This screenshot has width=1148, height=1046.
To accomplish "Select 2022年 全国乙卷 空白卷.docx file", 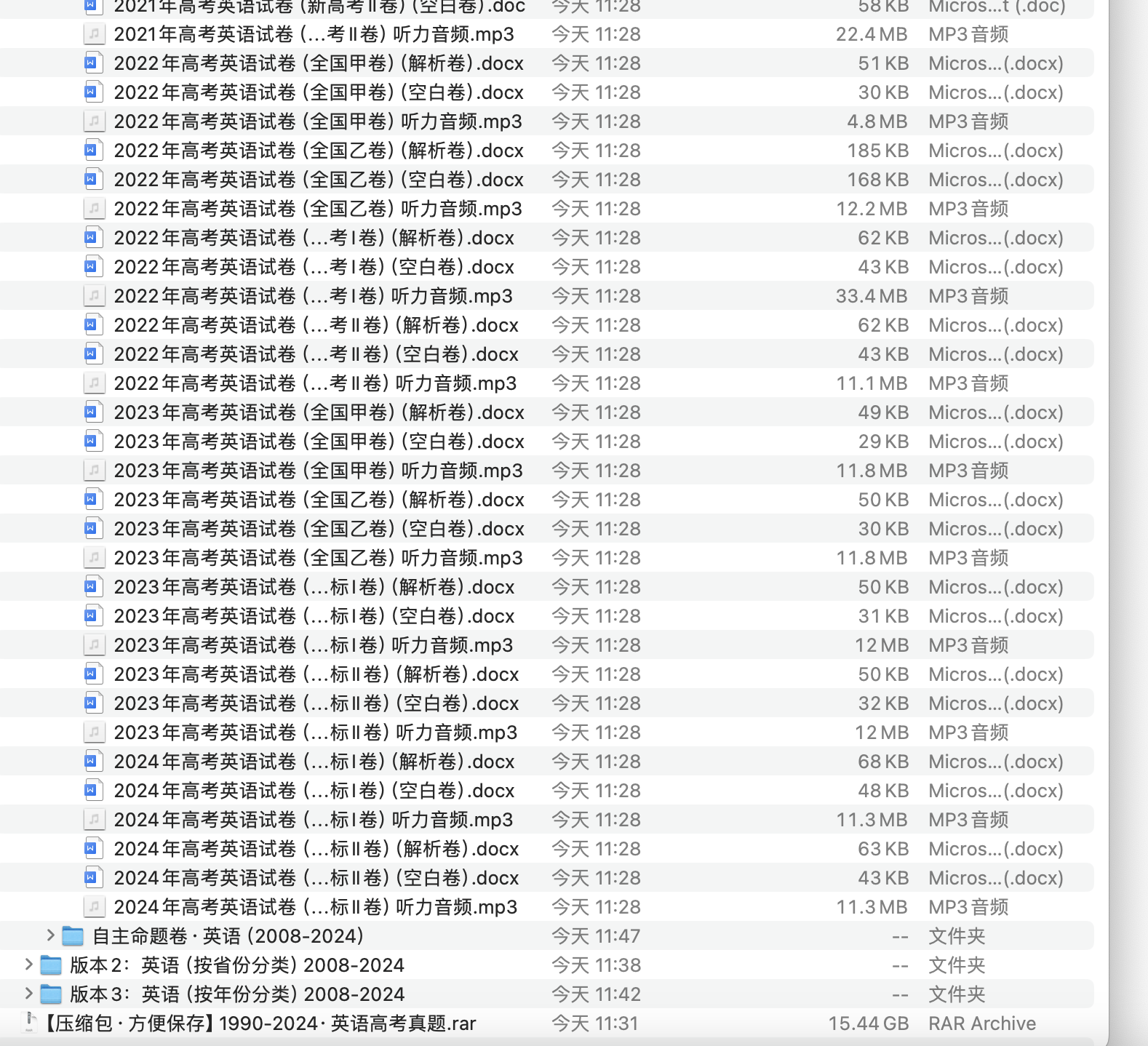I will [x=319, y=180].
